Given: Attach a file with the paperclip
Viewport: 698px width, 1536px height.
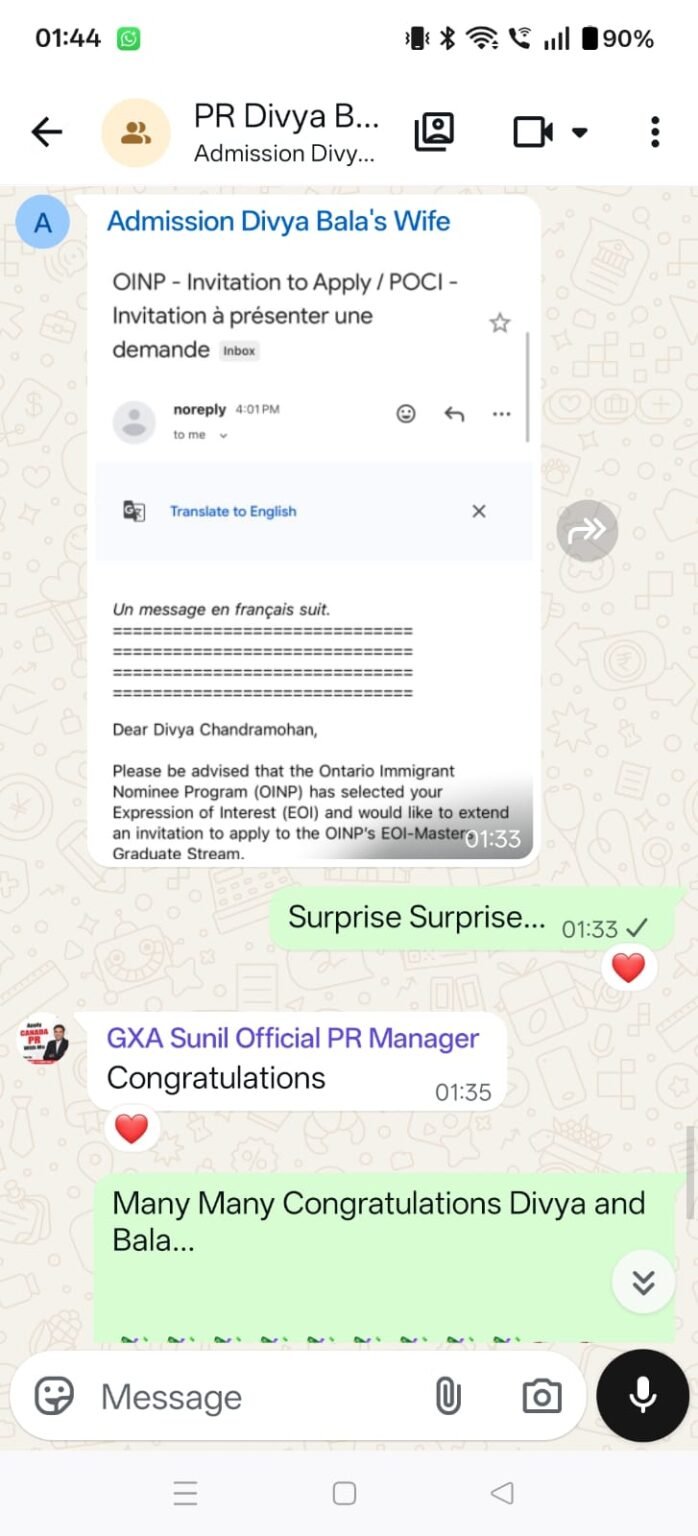Looking at the screenshot, I should coord(447,1396).
